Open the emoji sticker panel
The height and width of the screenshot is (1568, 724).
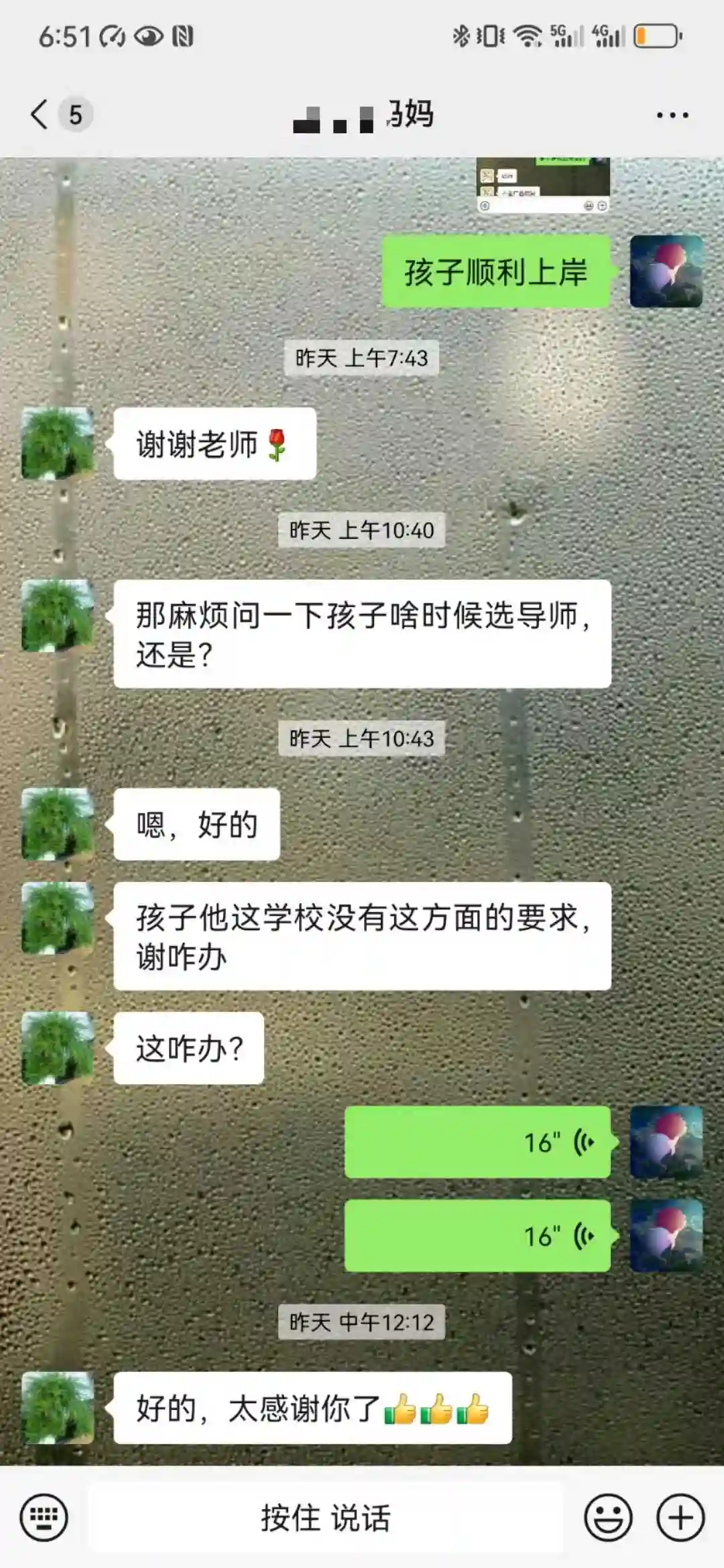608,1517
